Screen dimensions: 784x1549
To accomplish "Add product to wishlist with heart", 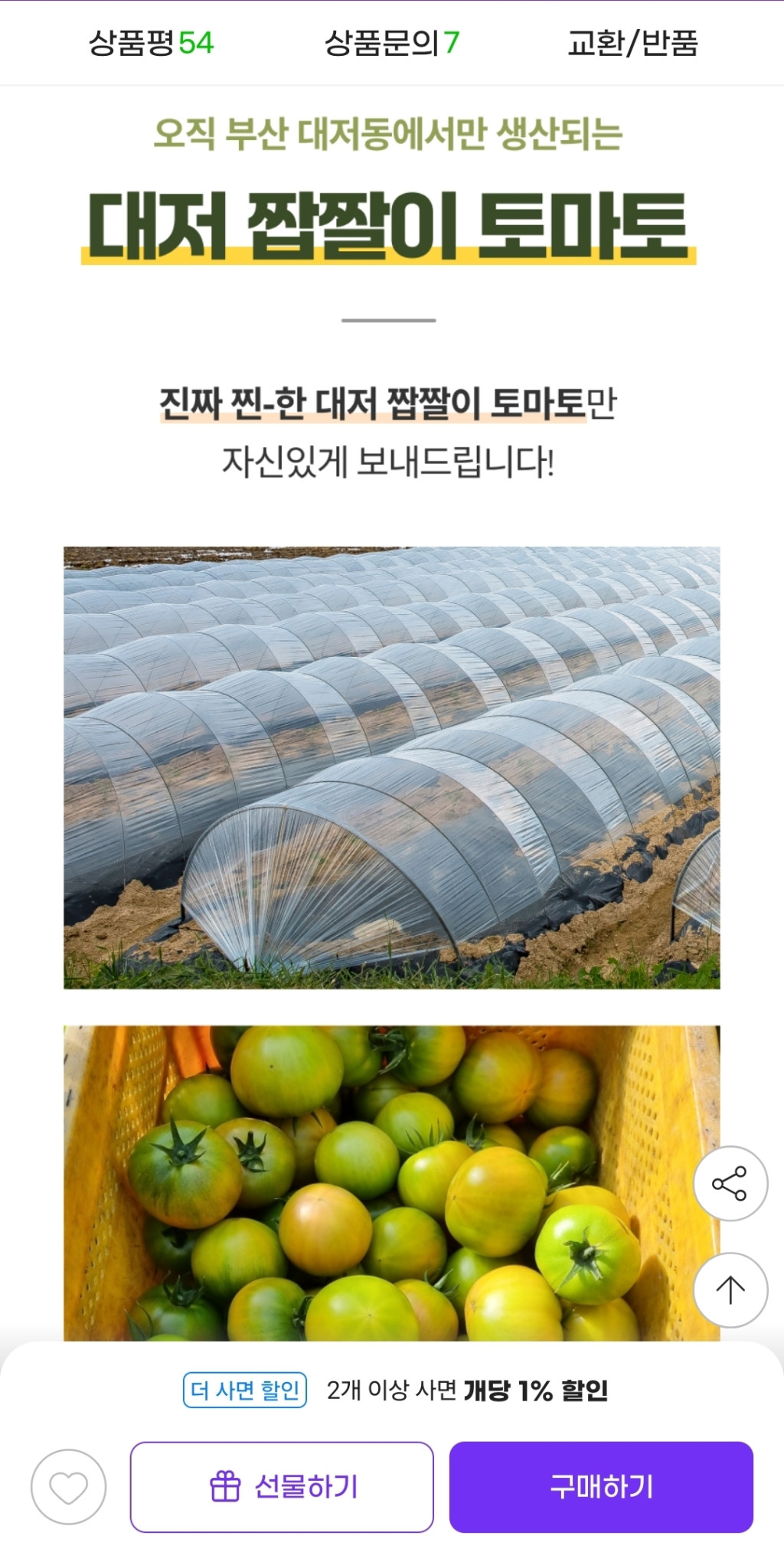I will tap(68, 1487).
